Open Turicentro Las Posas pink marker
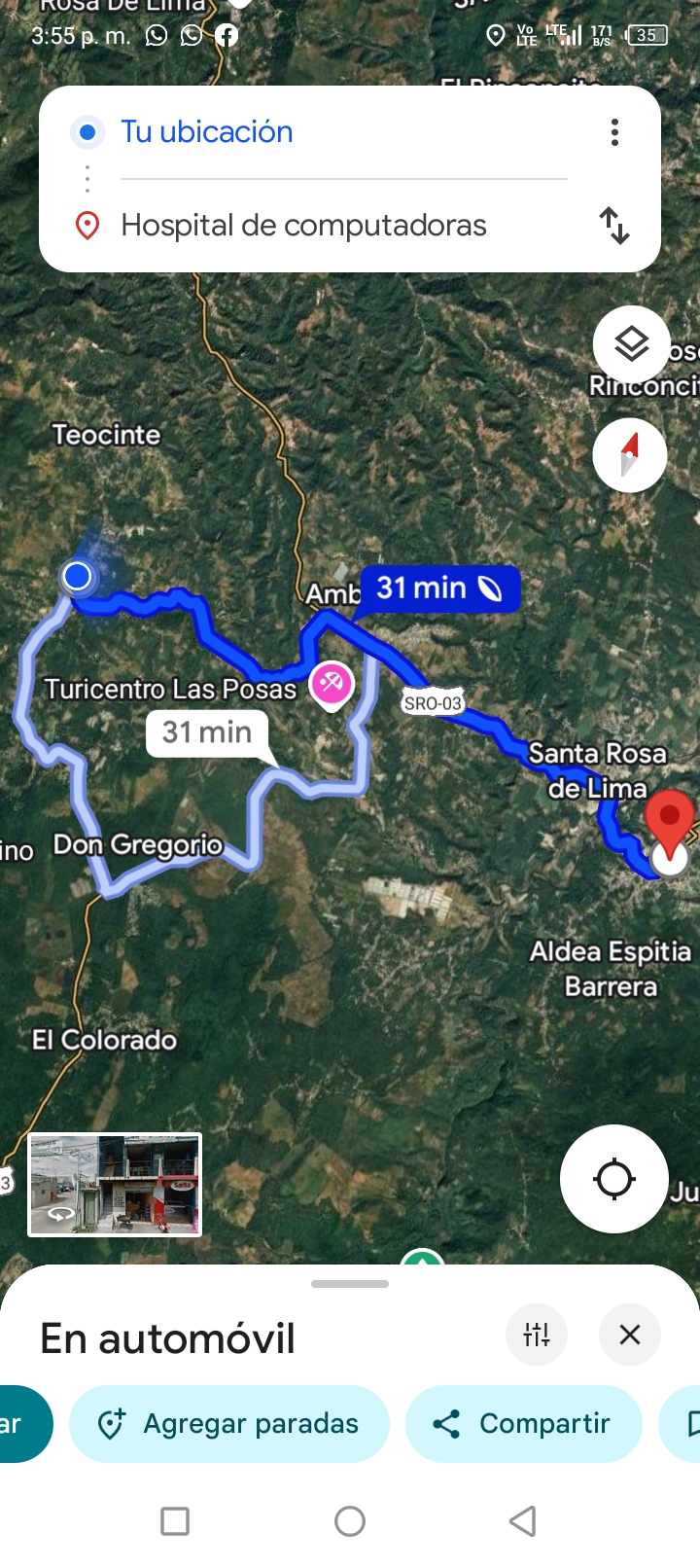This screenshot has height=1568, width=700. (331, 684)
